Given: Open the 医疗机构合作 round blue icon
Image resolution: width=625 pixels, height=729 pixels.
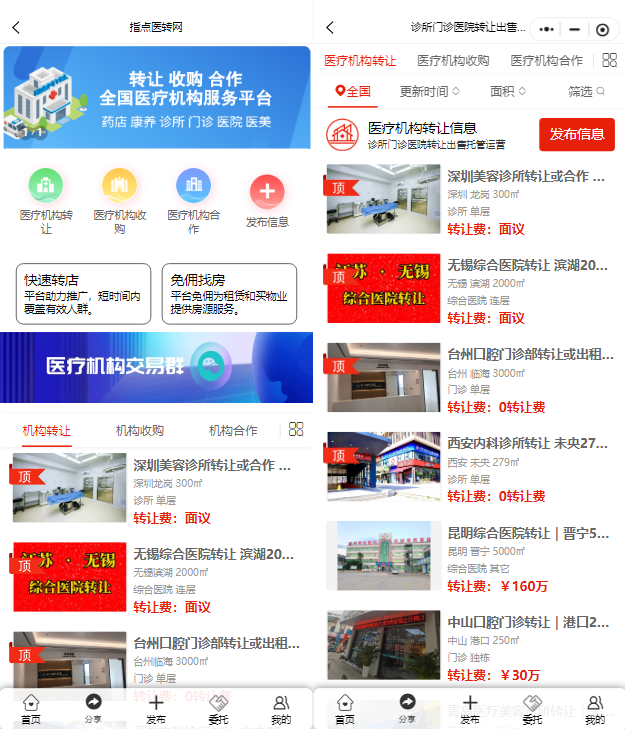Looking at the screenshot, I should point(193,186).
